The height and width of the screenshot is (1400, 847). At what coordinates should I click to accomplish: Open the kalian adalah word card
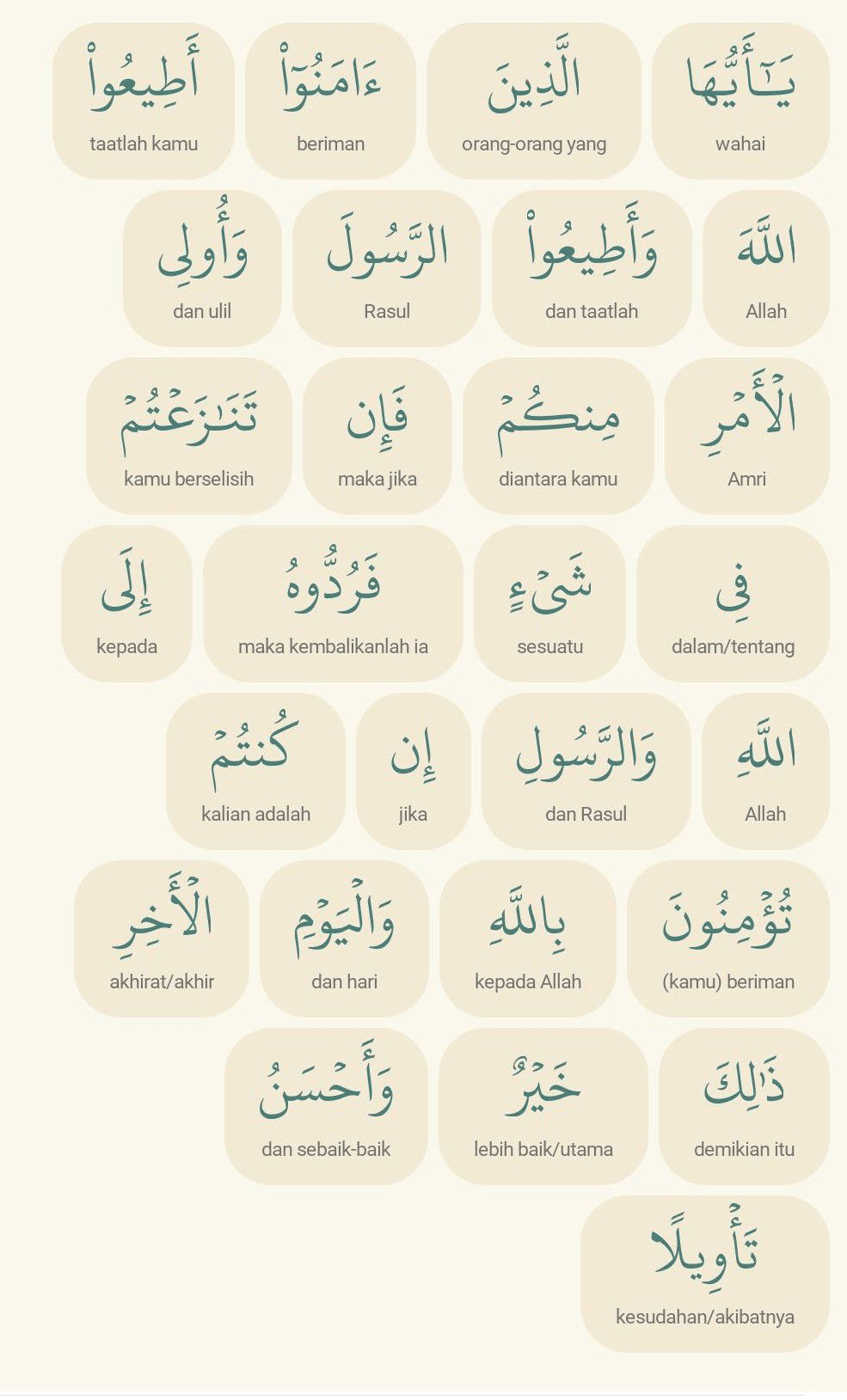(x=255, y=771)
